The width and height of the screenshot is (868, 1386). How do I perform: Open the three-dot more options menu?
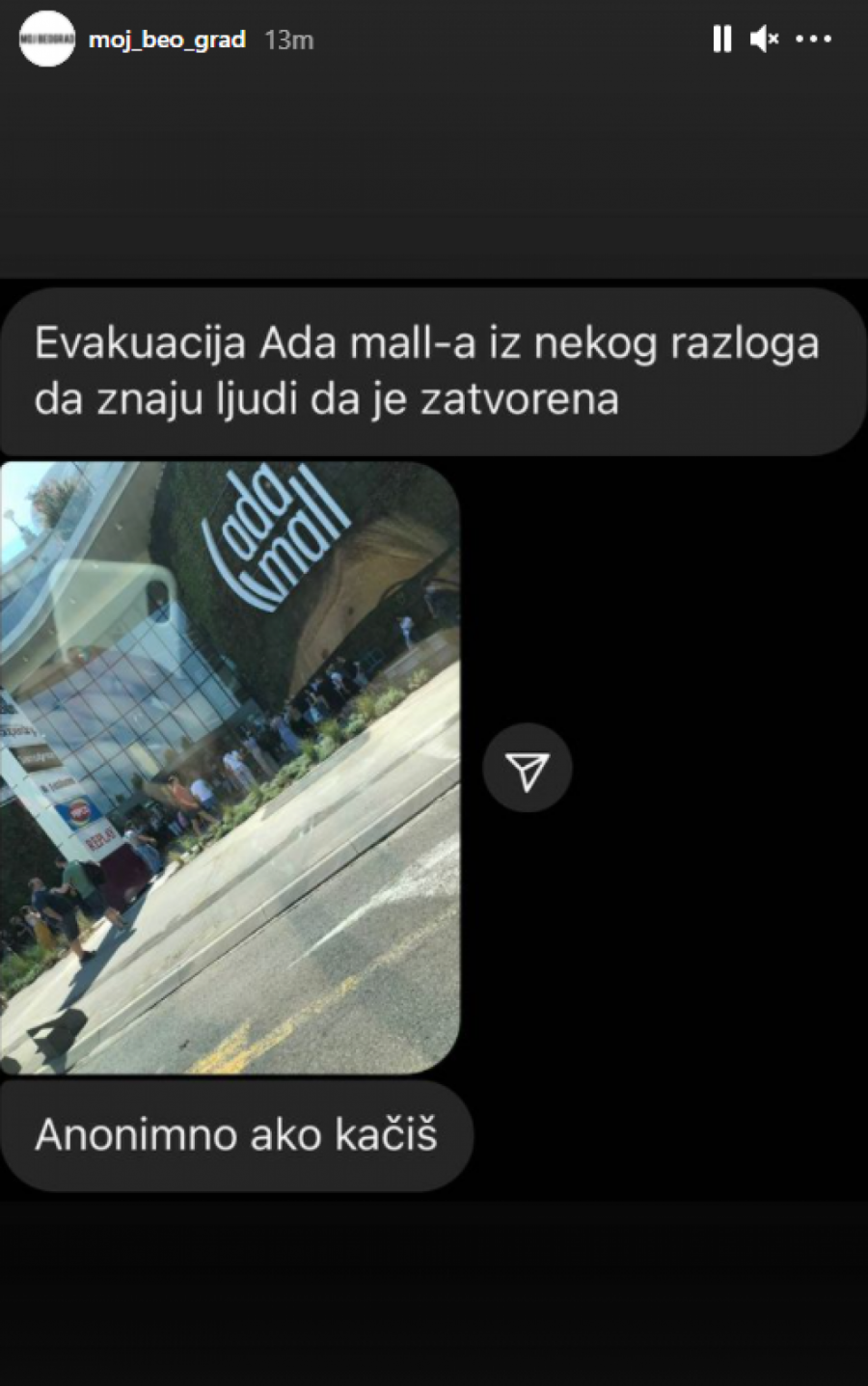pos(813,40)
